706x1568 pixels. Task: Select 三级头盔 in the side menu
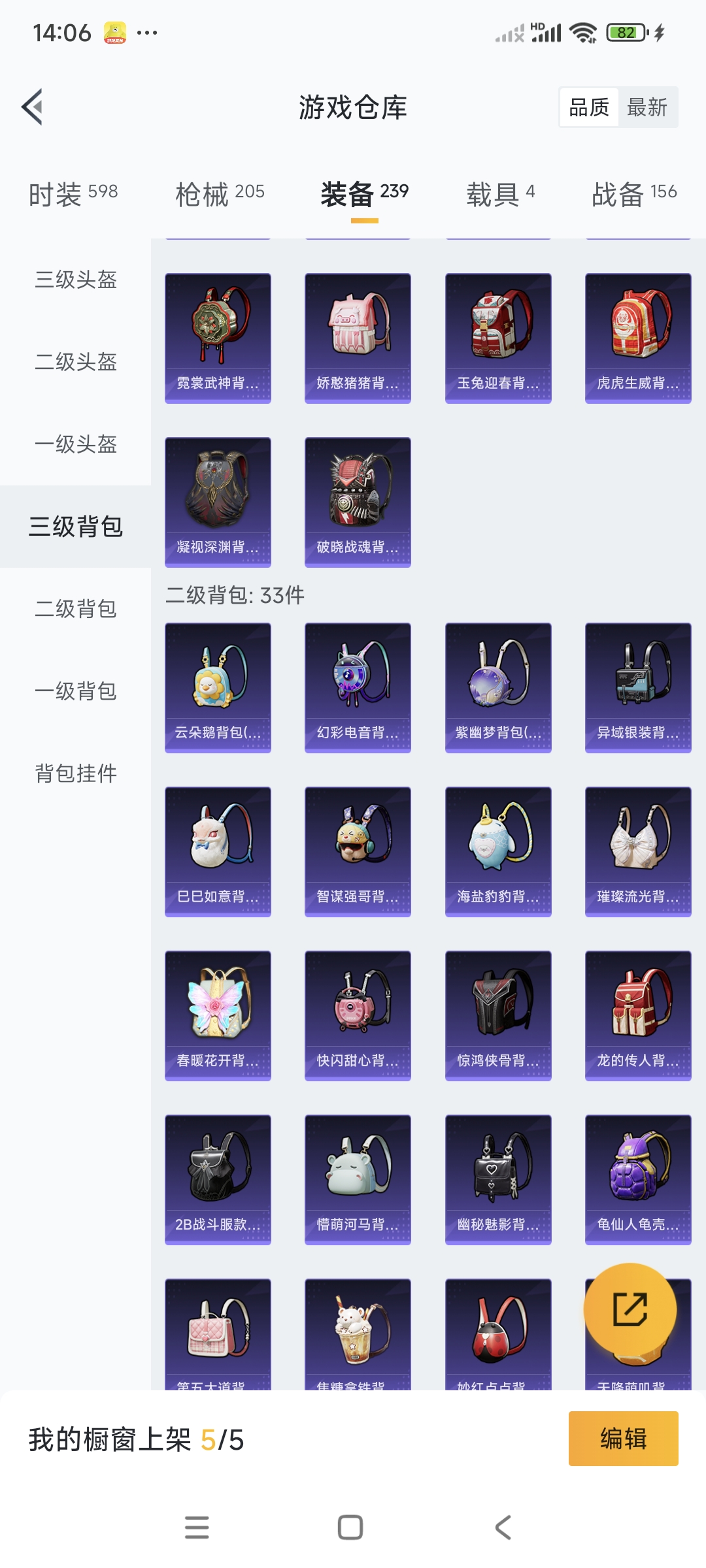[x=76, y=280]
